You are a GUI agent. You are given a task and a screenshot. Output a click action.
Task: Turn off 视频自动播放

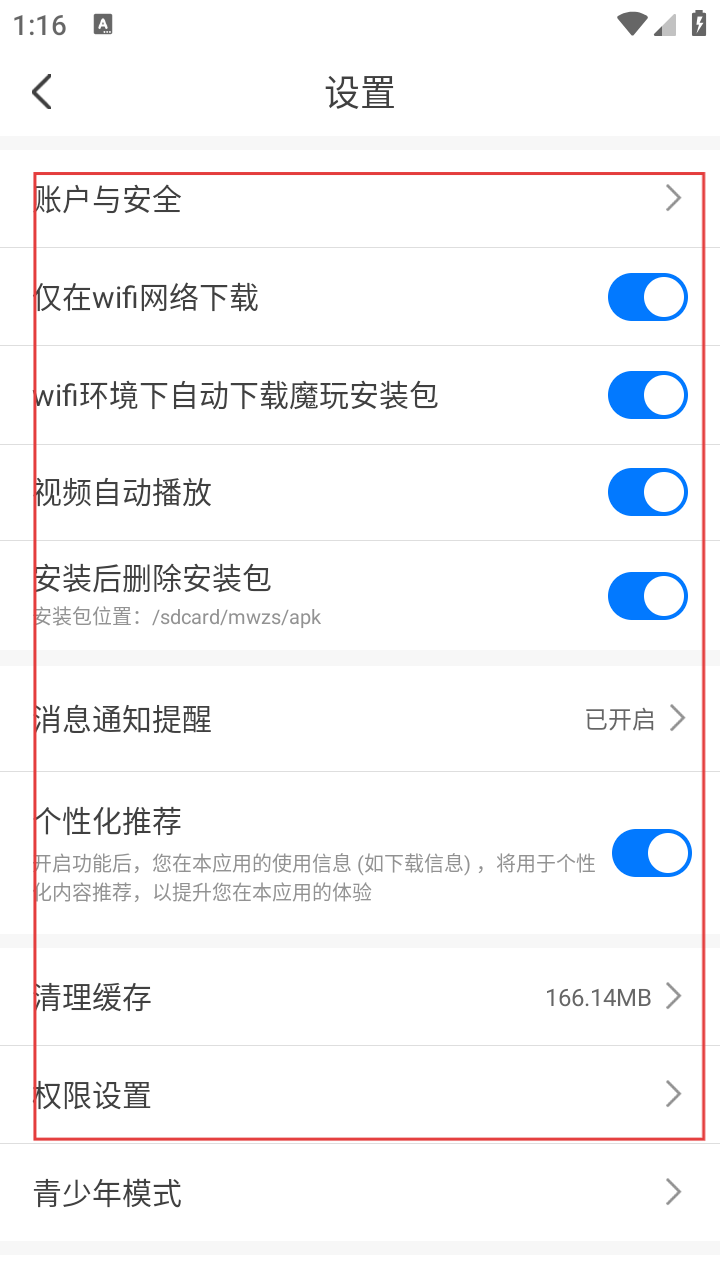coord(647,493)
